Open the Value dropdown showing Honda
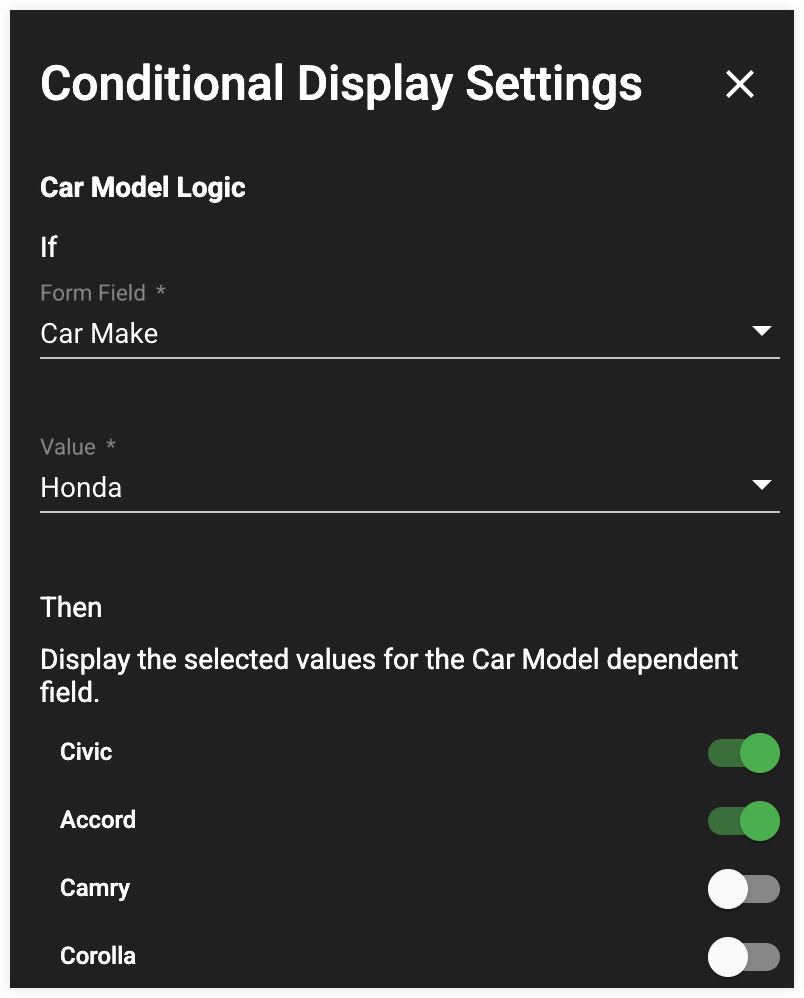This screenshot has width=804, height=998. click(x=408, y=488)
